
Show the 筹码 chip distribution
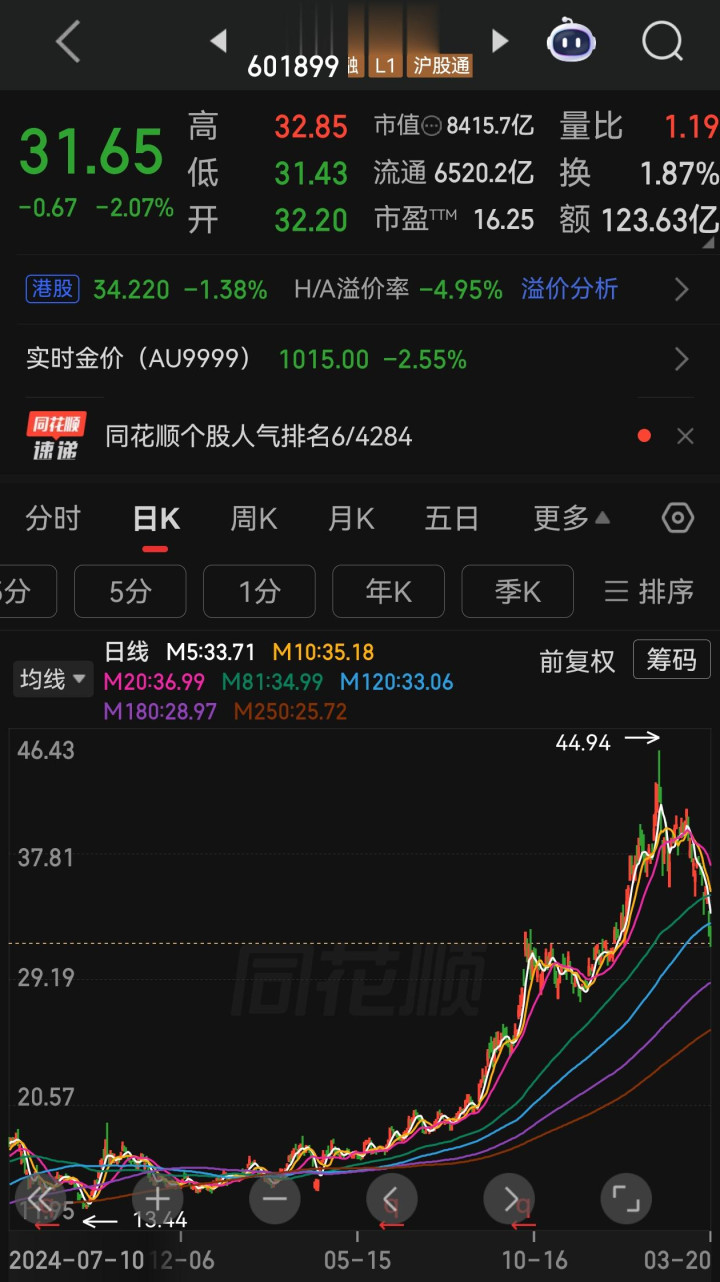[671, 660]
